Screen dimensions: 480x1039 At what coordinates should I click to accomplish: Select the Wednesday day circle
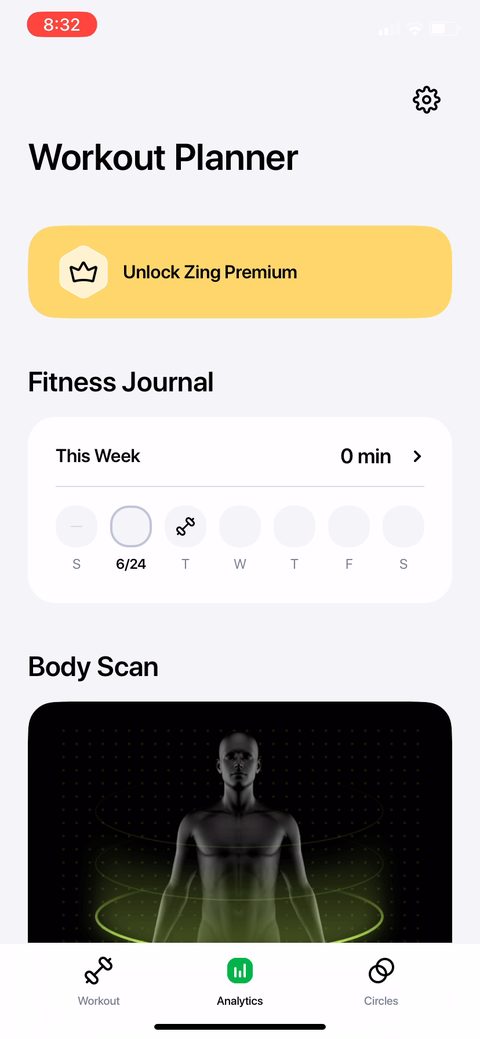click(x=239, y=526)
